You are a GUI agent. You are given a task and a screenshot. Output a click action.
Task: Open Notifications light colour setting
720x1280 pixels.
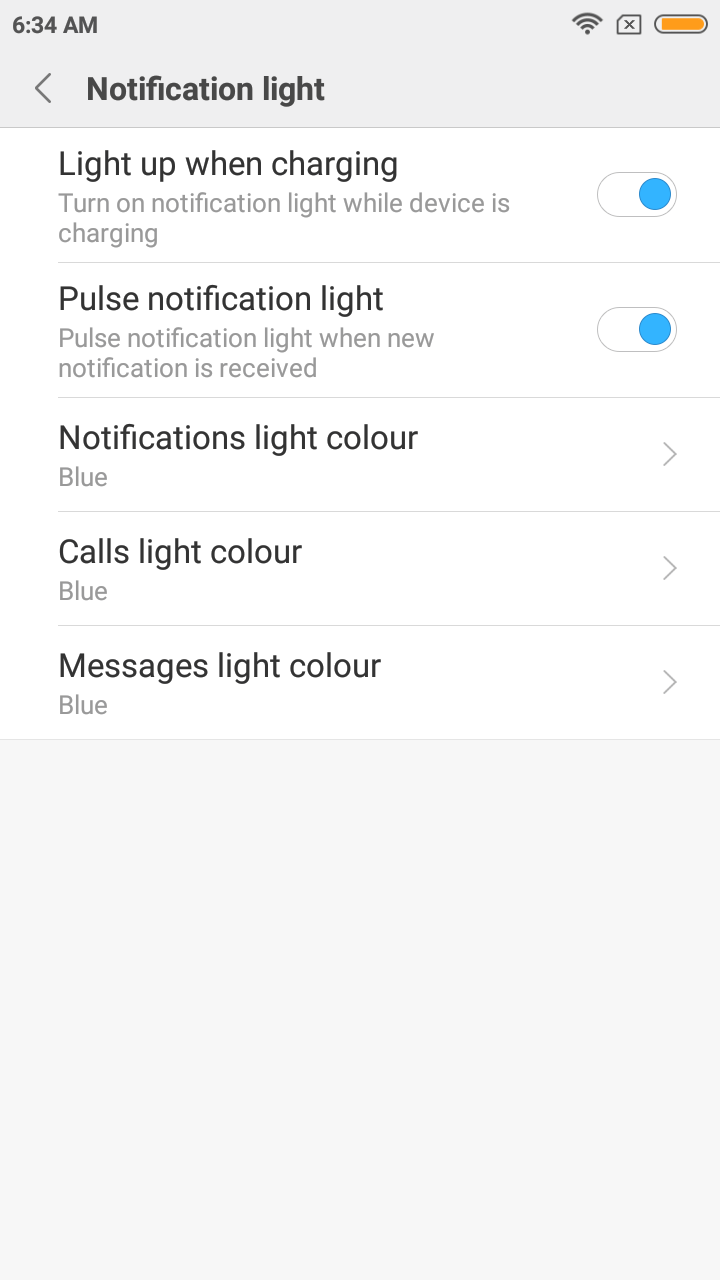pos(360,455)
